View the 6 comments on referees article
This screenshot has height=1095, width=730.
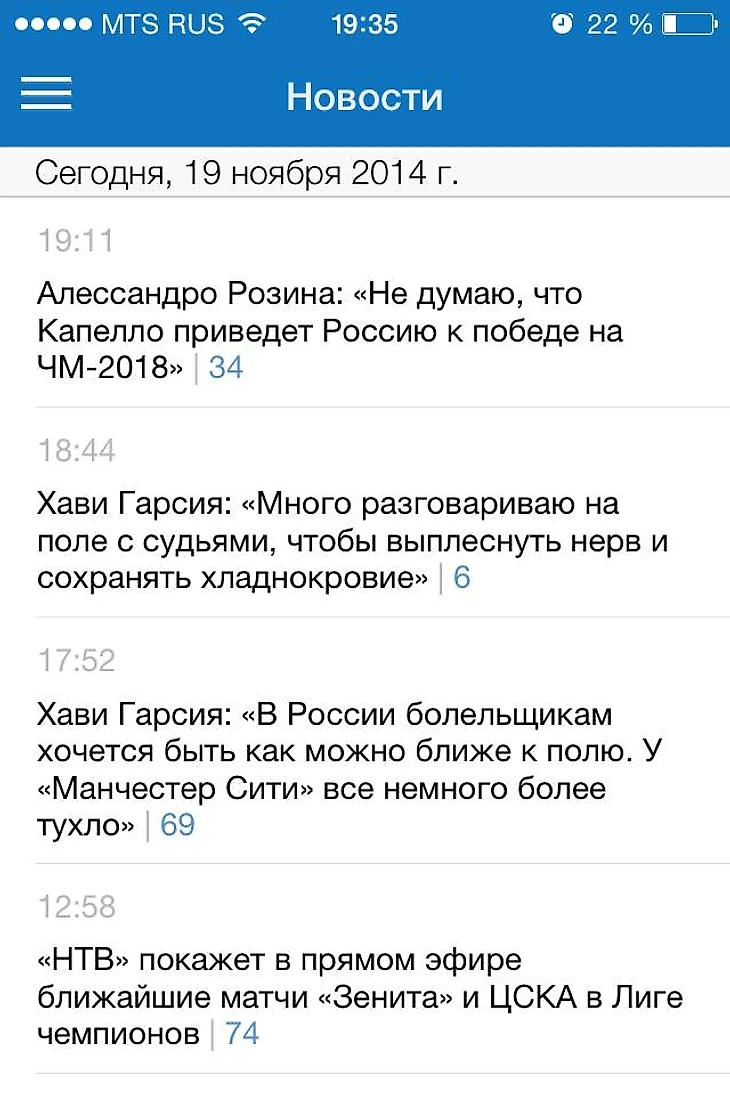(462, 578)
